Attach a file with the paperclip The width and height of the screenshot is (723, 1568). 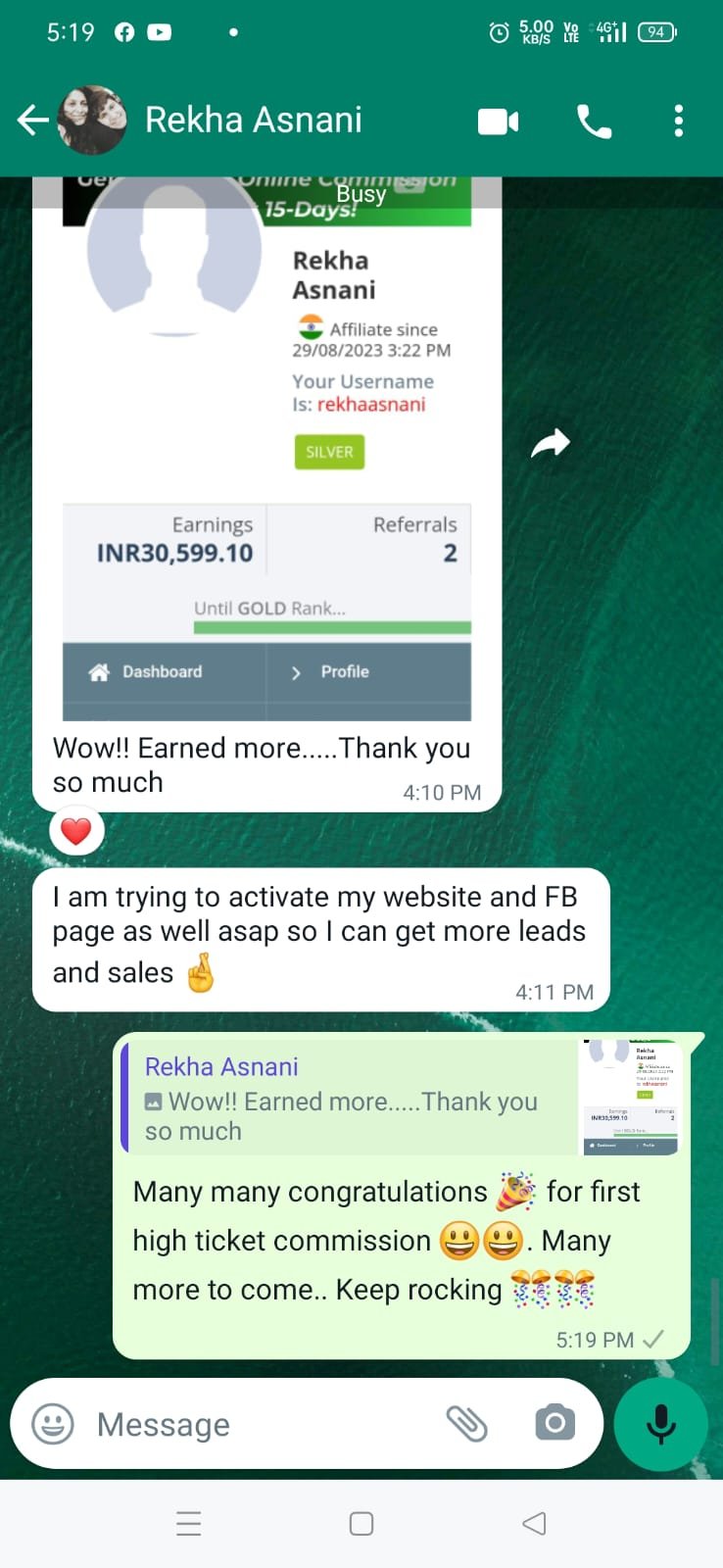pos(466,1424)
